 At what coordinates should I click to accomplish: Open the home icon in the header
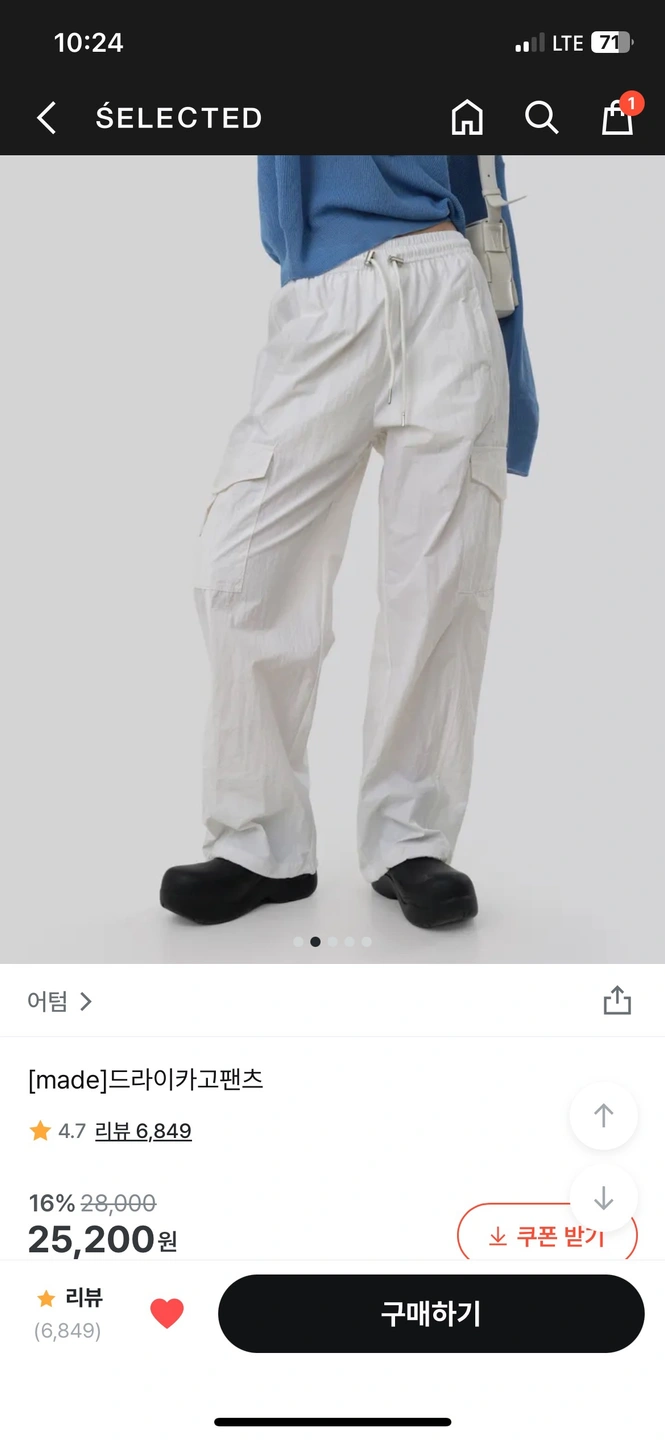coord(467,118)
